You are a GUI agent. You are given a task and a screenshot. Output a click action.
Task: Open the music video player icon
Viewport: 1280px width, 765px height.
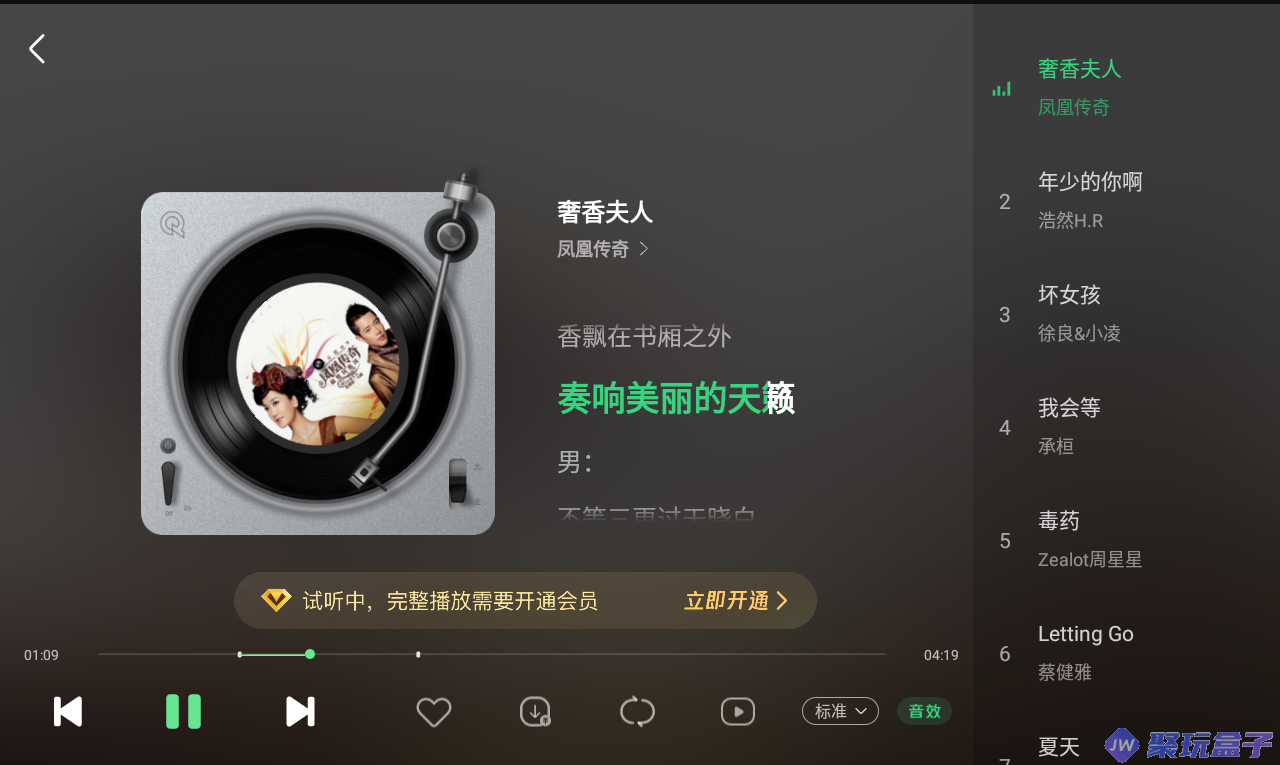coord(738,712)
